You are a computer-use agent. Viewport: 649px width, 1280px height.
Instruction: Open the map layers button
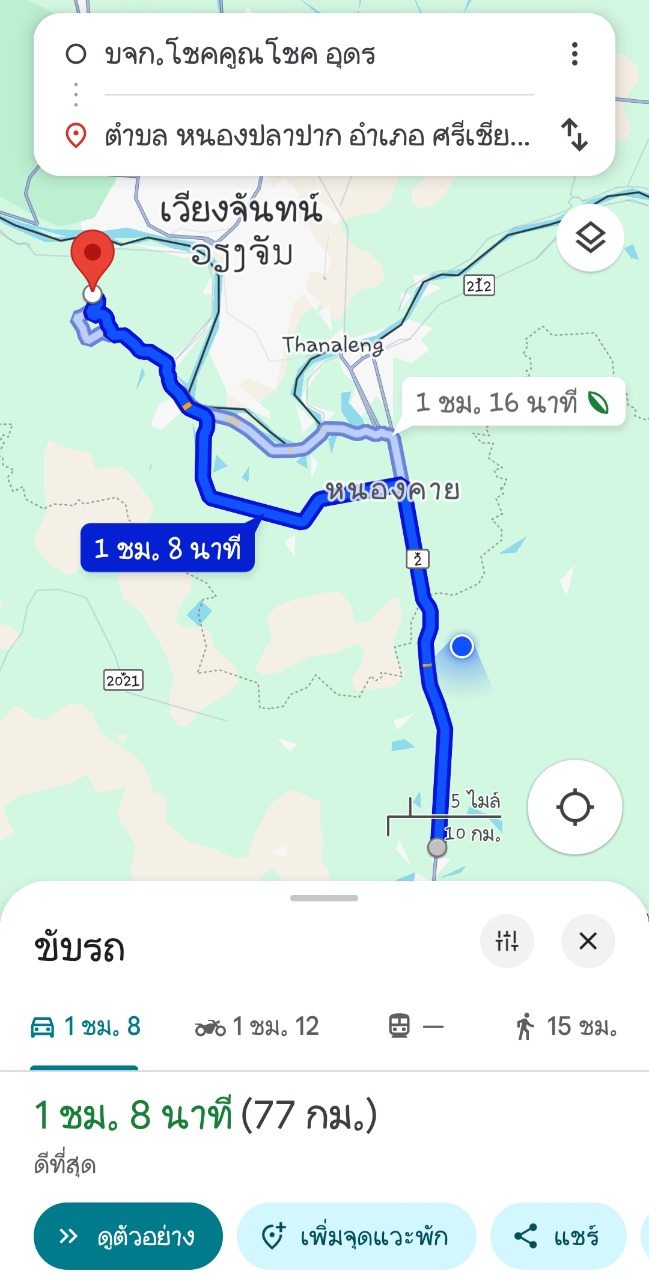click(x=590, y=238)
